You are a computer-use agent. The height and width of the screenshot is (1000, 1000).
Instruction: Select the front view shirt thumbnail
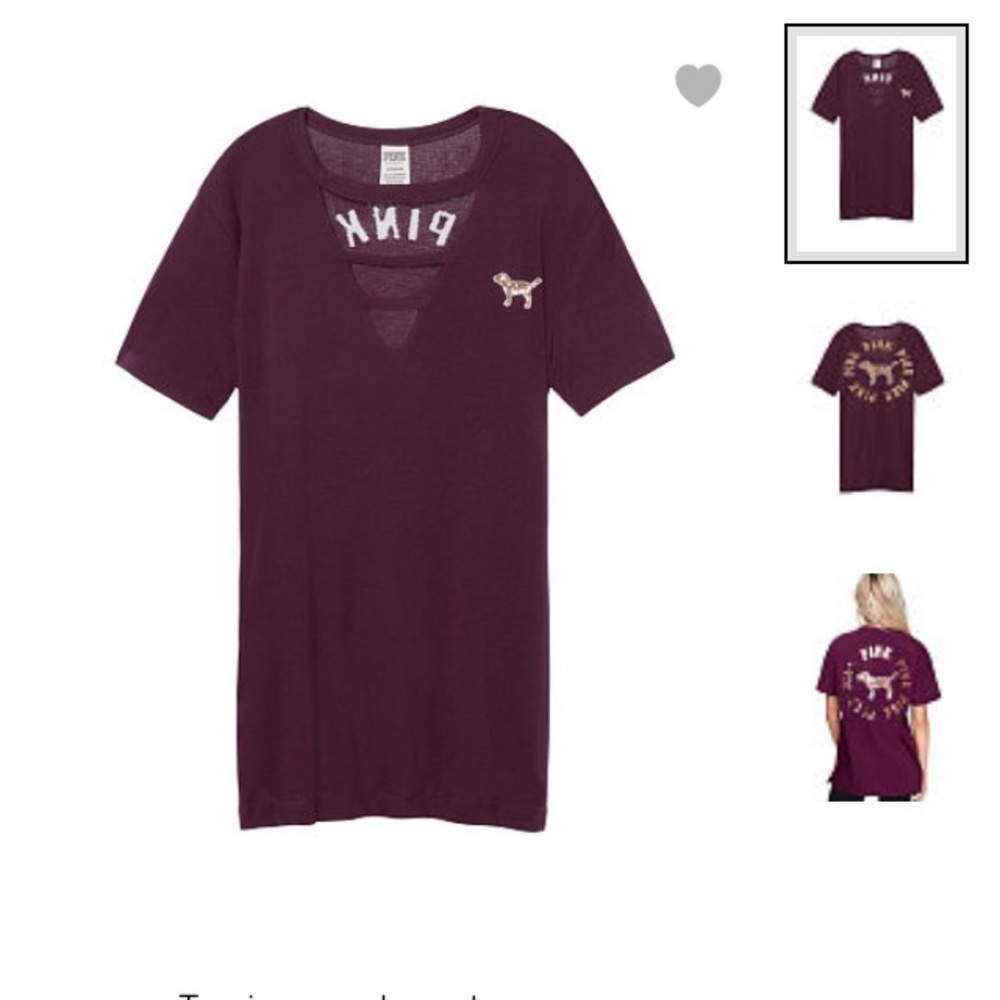(876, 143)
